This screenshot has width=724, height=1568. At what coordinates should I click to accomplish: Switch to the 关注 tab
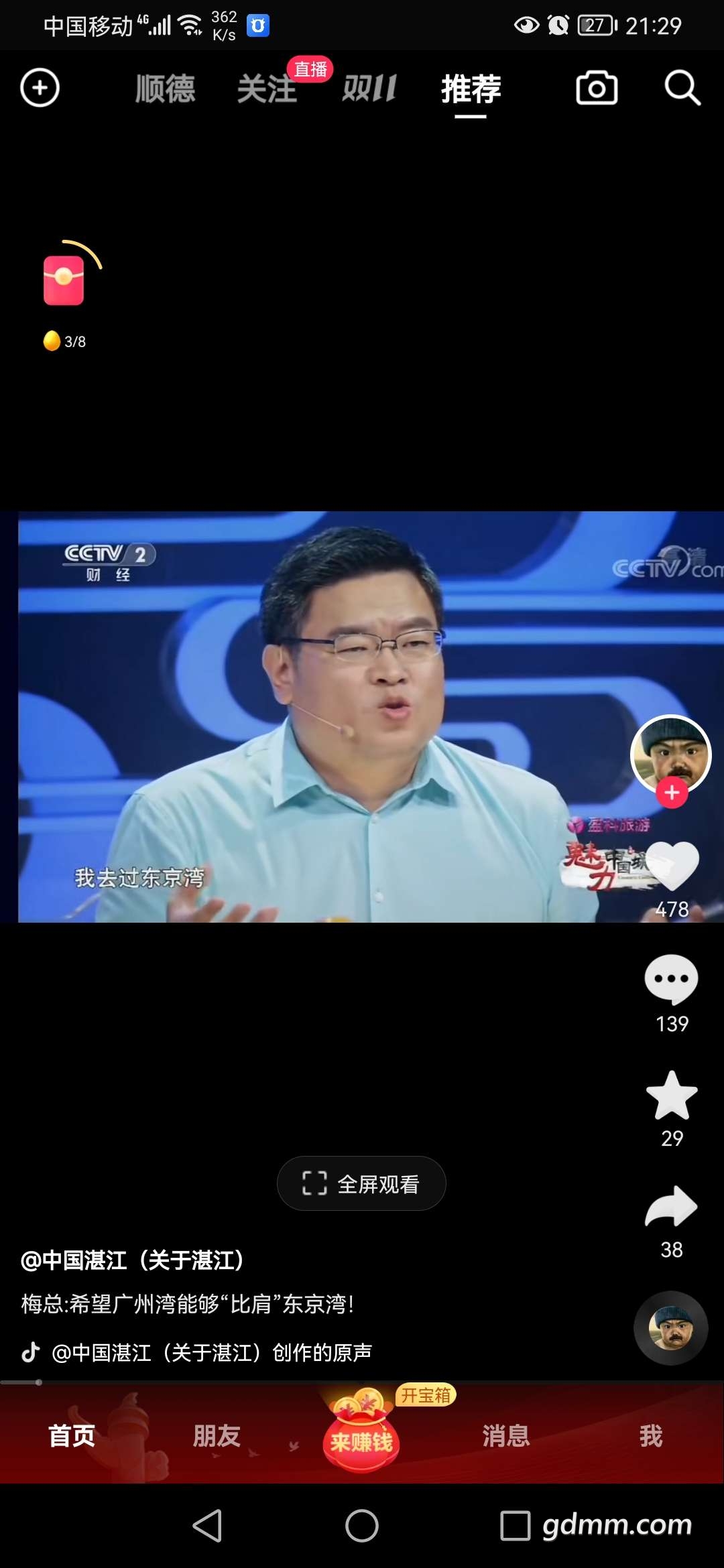267,88
